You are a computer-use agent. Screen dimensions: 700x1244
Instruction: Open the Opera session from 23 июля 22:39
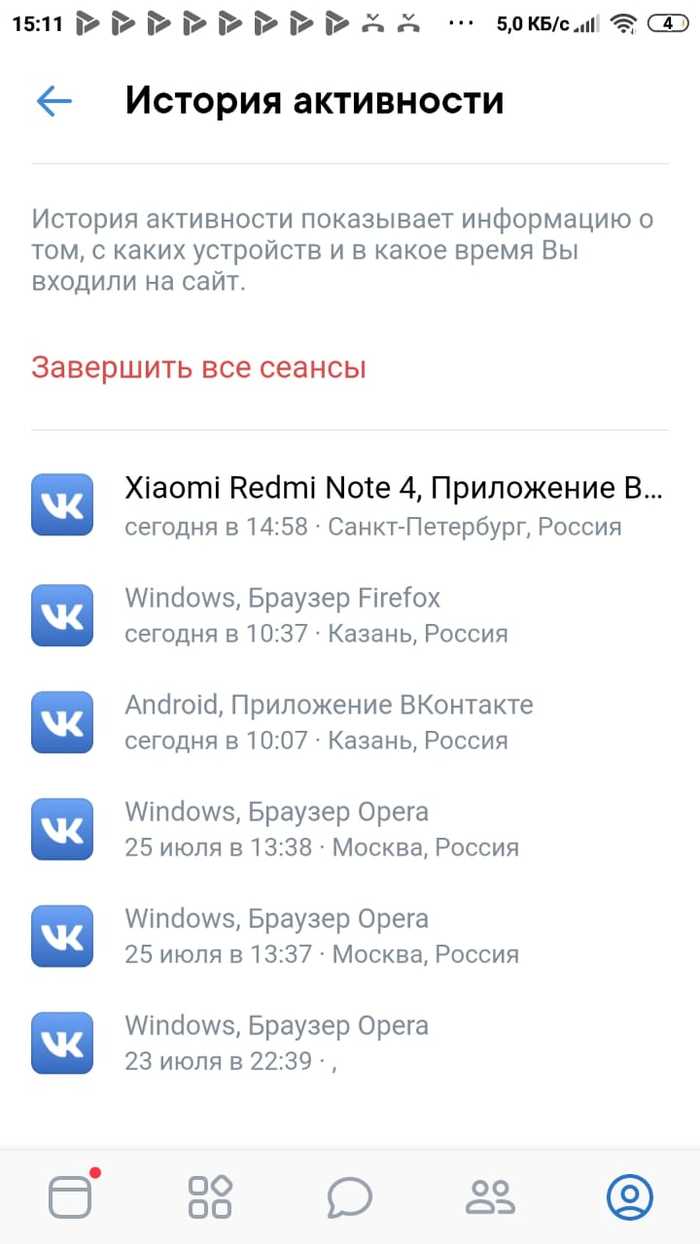pos(350,1043)
